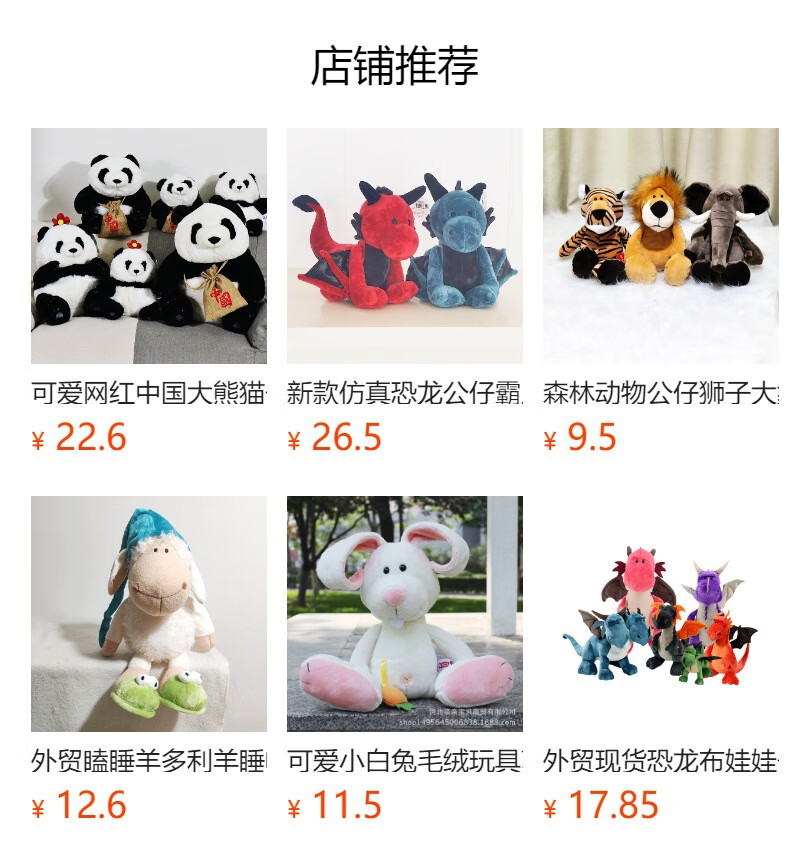
Task: Open the 外贸瞌睡羊多利羊 sheep plush listing
Action: click(149, 658)
